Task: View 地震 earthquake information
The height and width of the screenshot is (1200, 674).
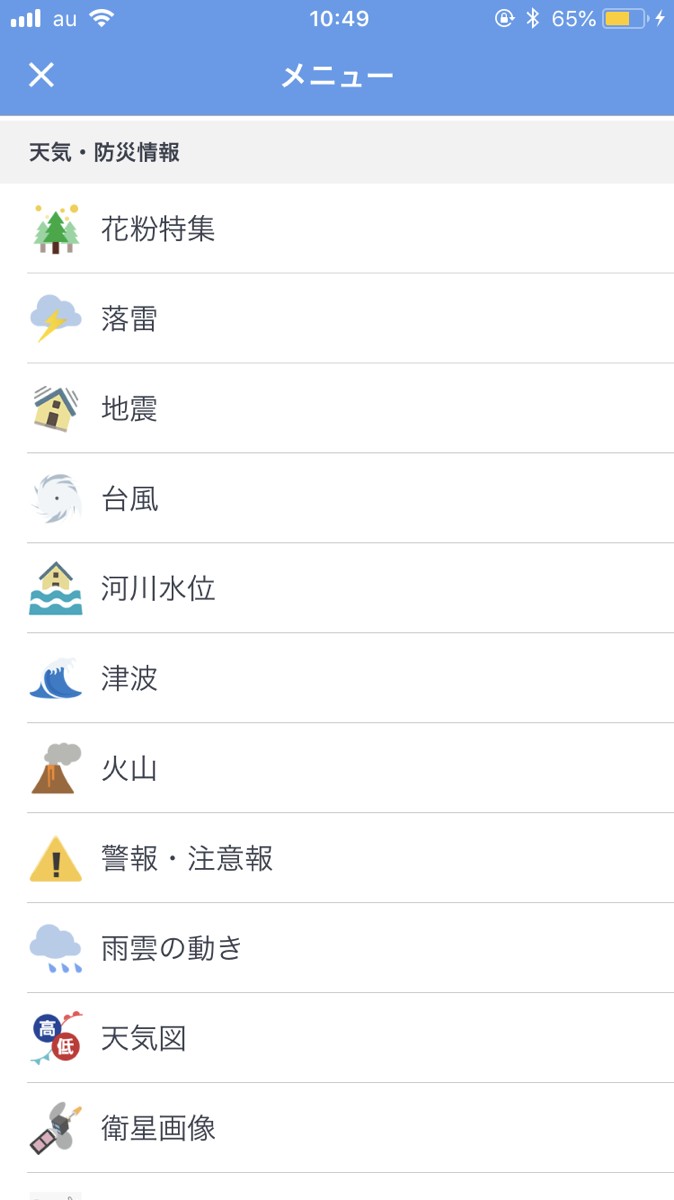Action: pos(130,409)
